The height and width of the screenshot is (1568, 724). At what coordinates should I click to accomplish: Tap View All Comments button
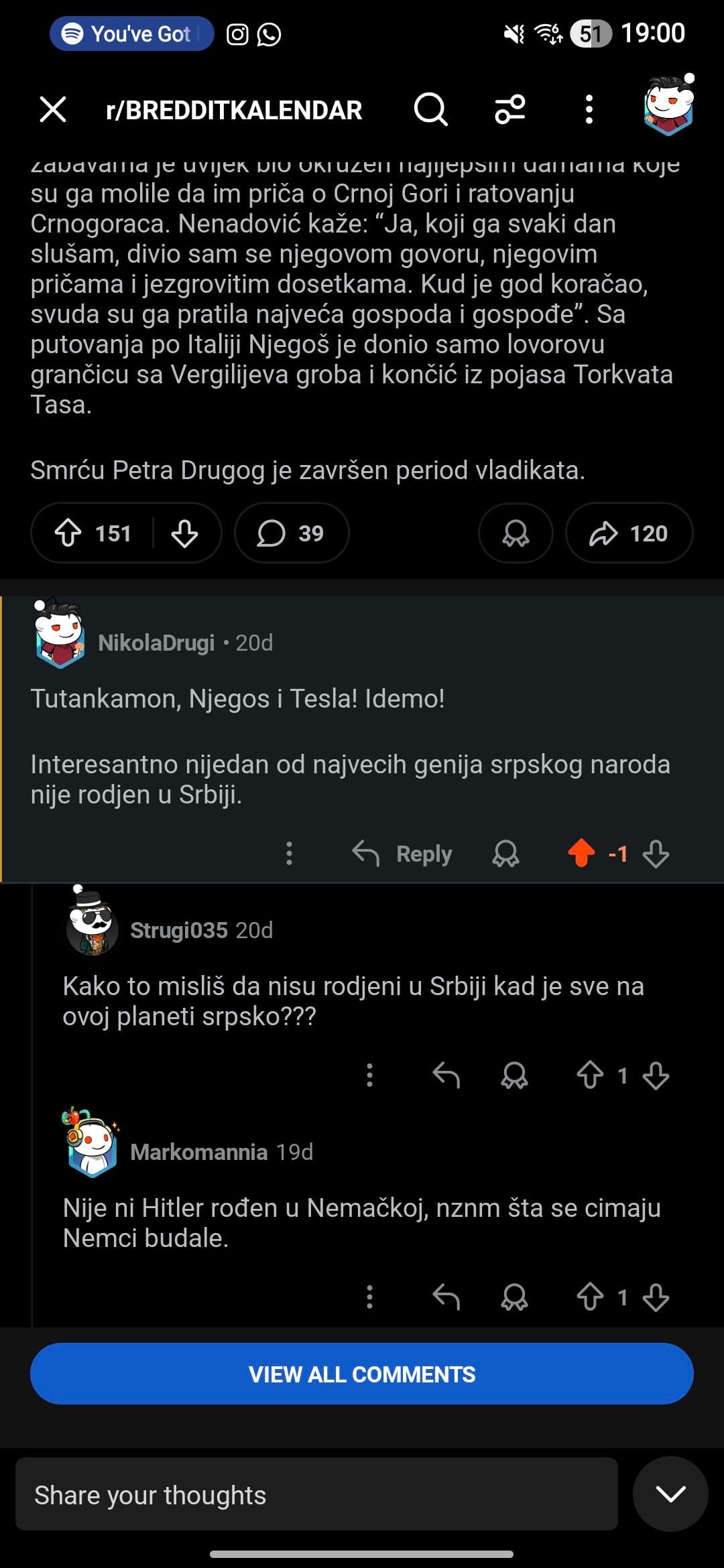click(362, 1374)
